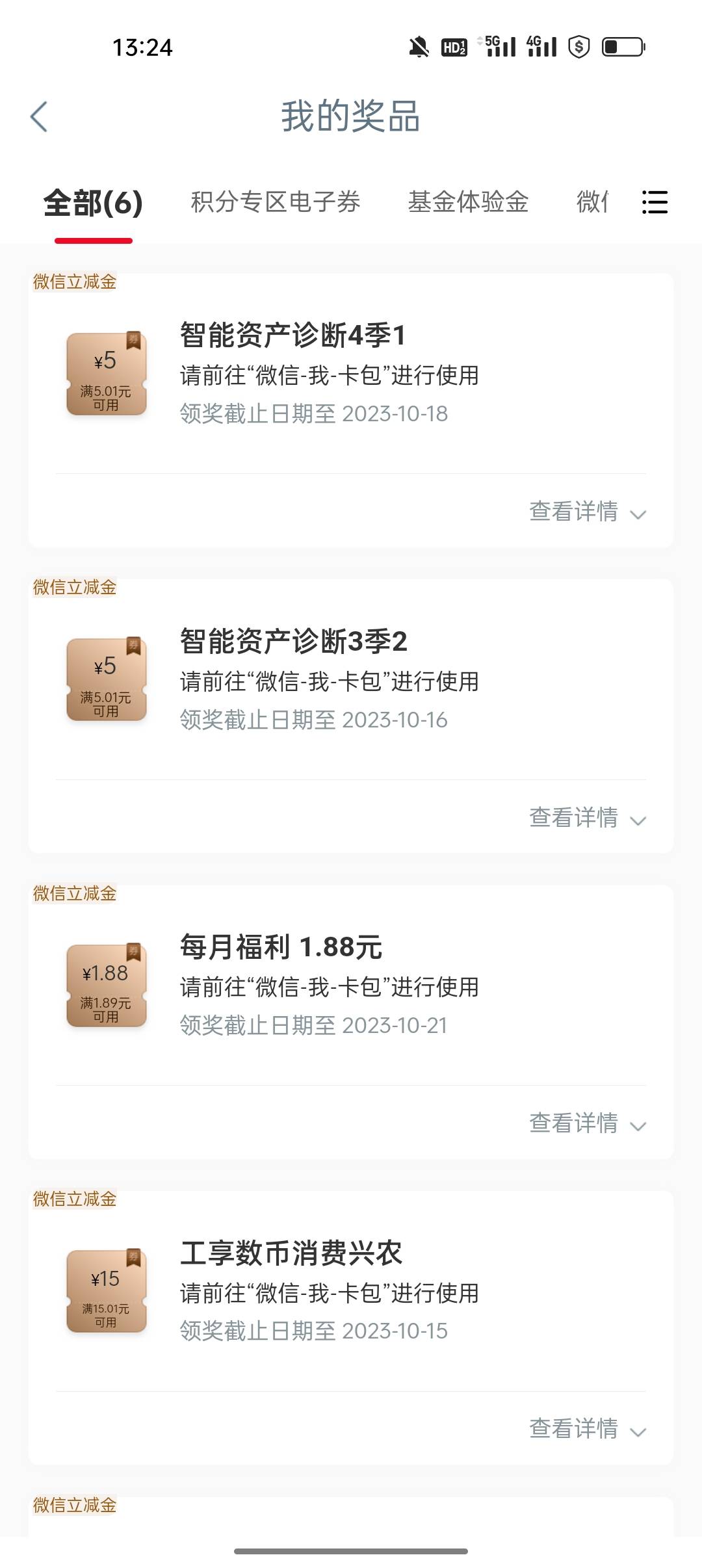
Task: Open the category list menu icon
Action: pyautogui.click(x=654, y=202)
